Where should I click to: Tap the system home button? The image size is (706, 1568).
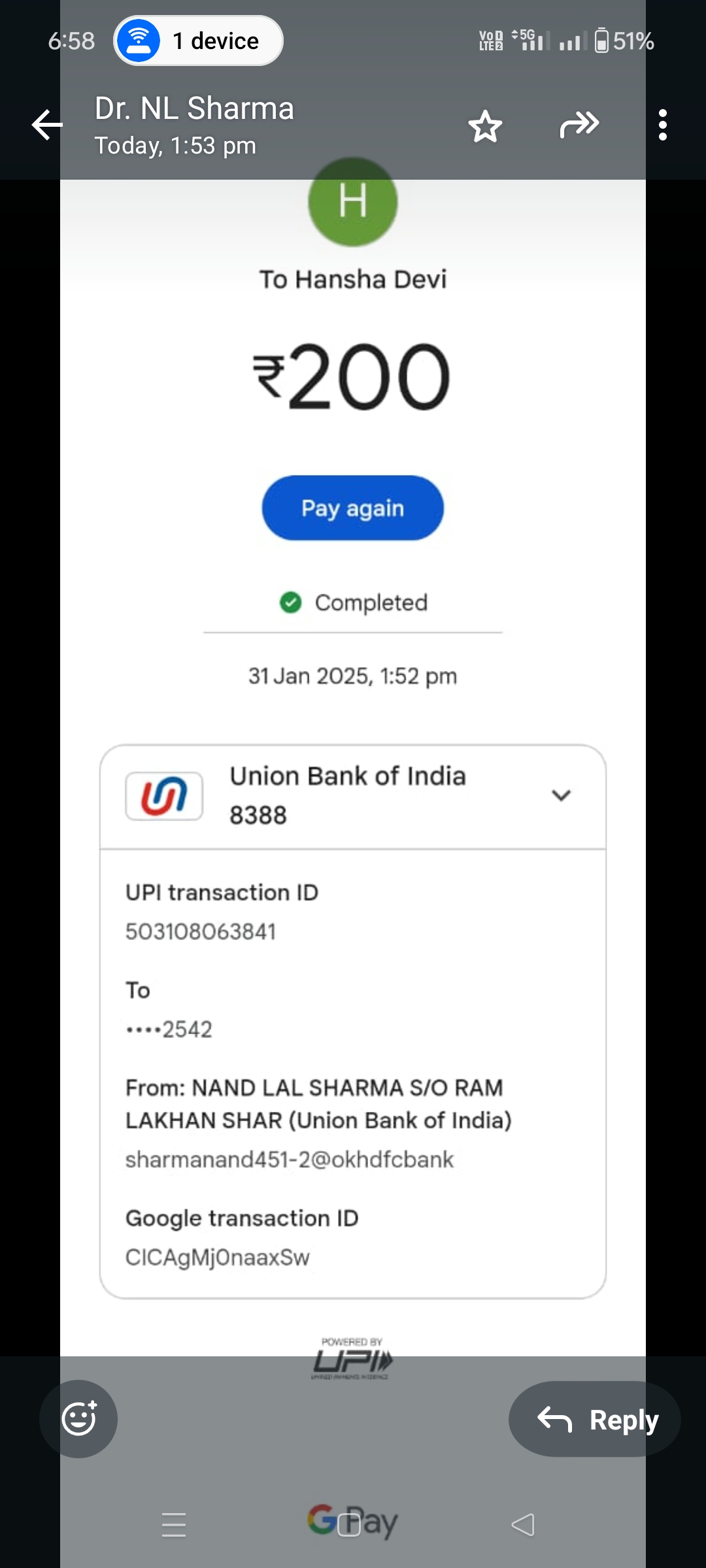click(x=349, y=1525)
